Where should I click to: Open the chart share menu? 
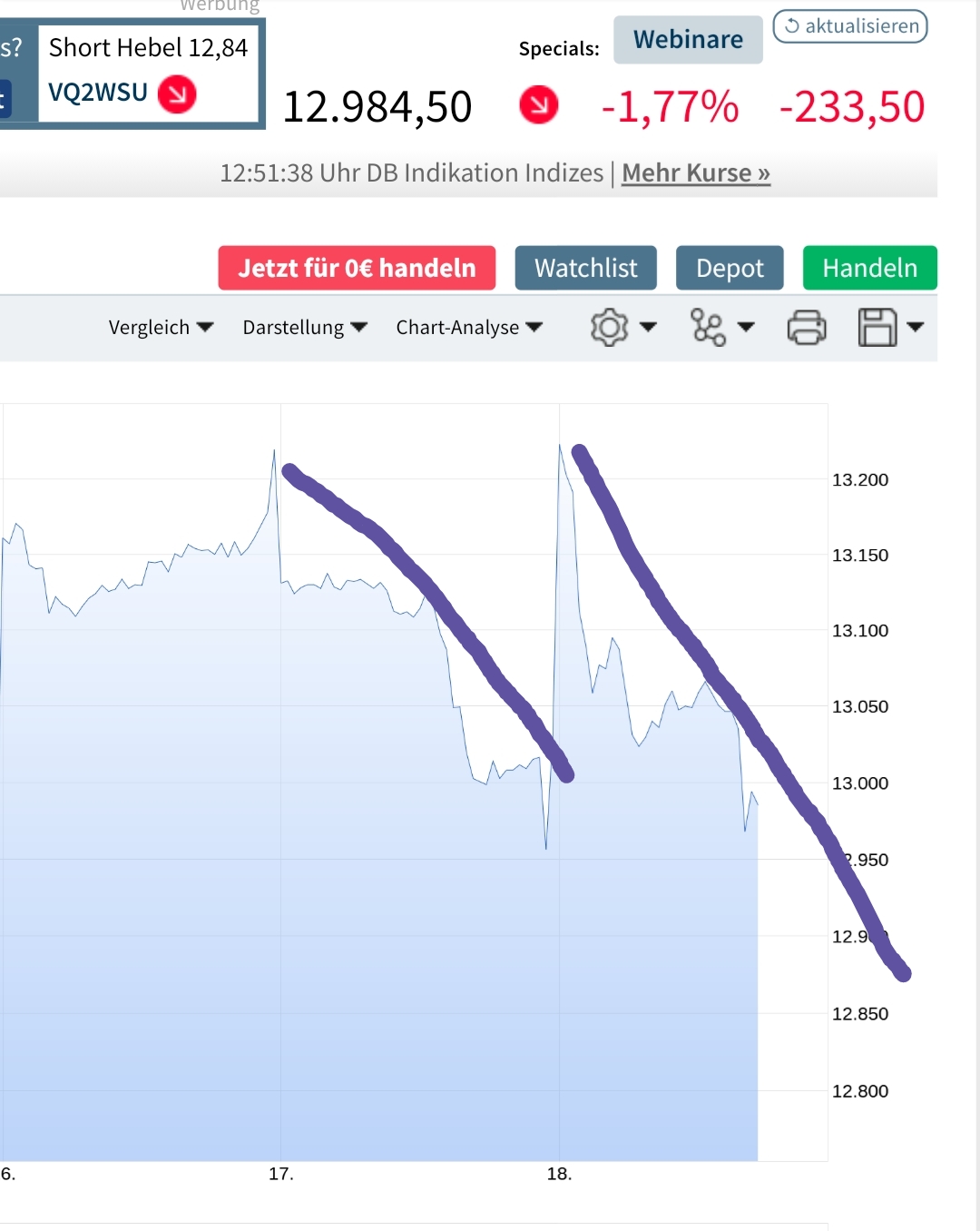[x=721, y=327]
